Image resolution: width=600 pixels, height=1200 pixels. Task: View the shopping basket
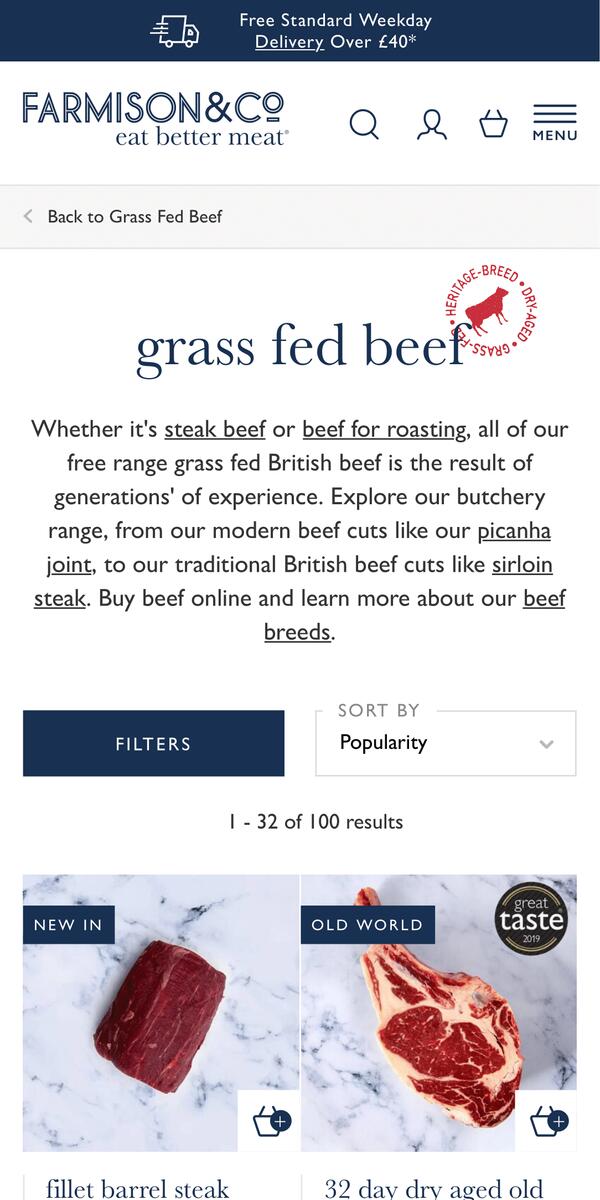(493, 125)
